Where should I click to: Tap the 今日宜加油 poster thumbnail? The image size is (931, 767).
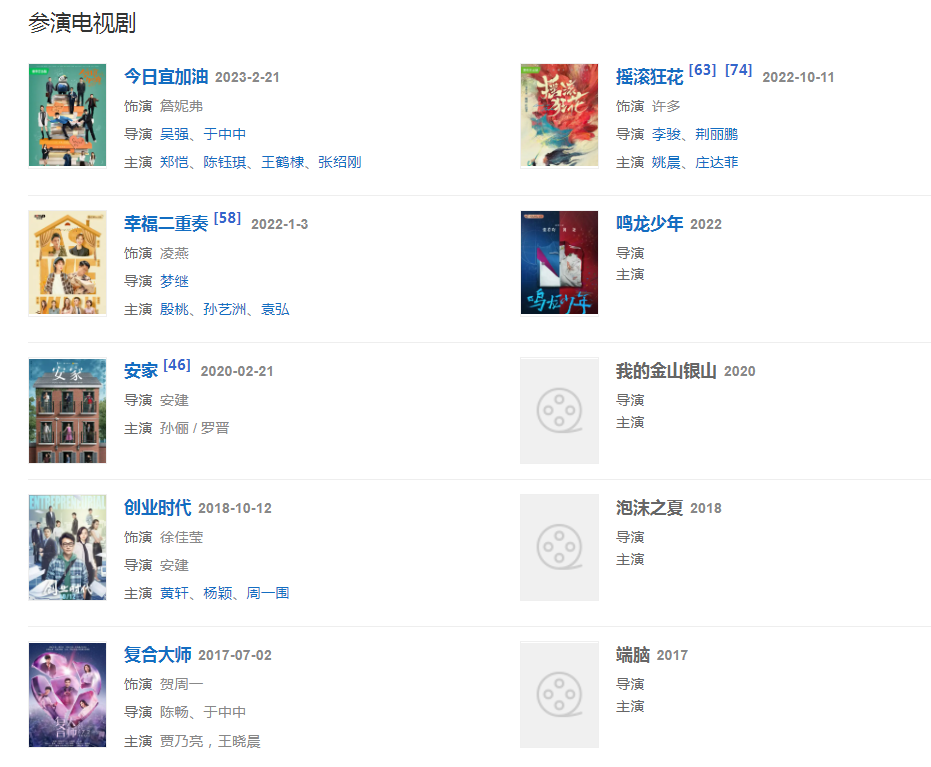67,115
